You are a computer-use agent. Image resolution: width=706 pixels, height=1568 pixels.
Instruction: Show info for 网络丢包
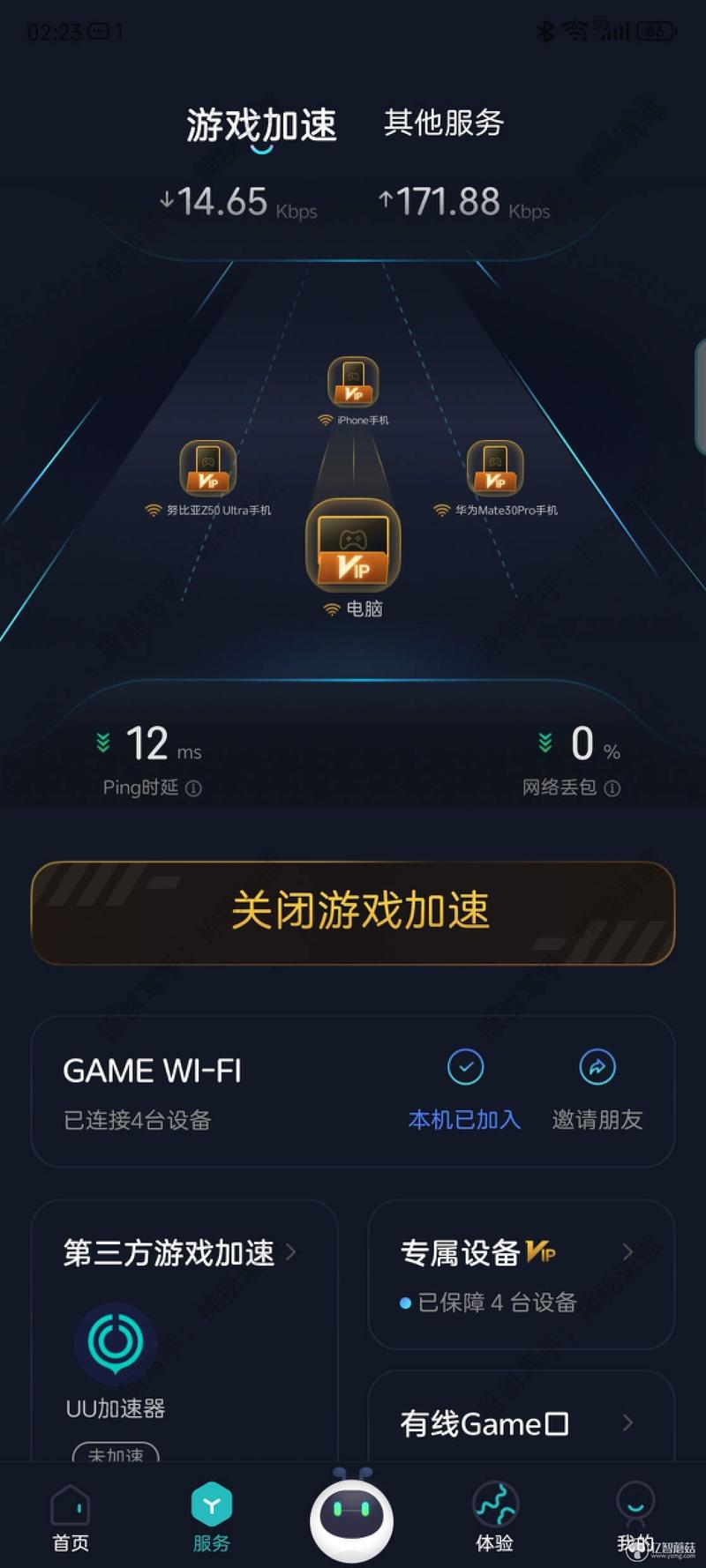[x=612, y=788]
